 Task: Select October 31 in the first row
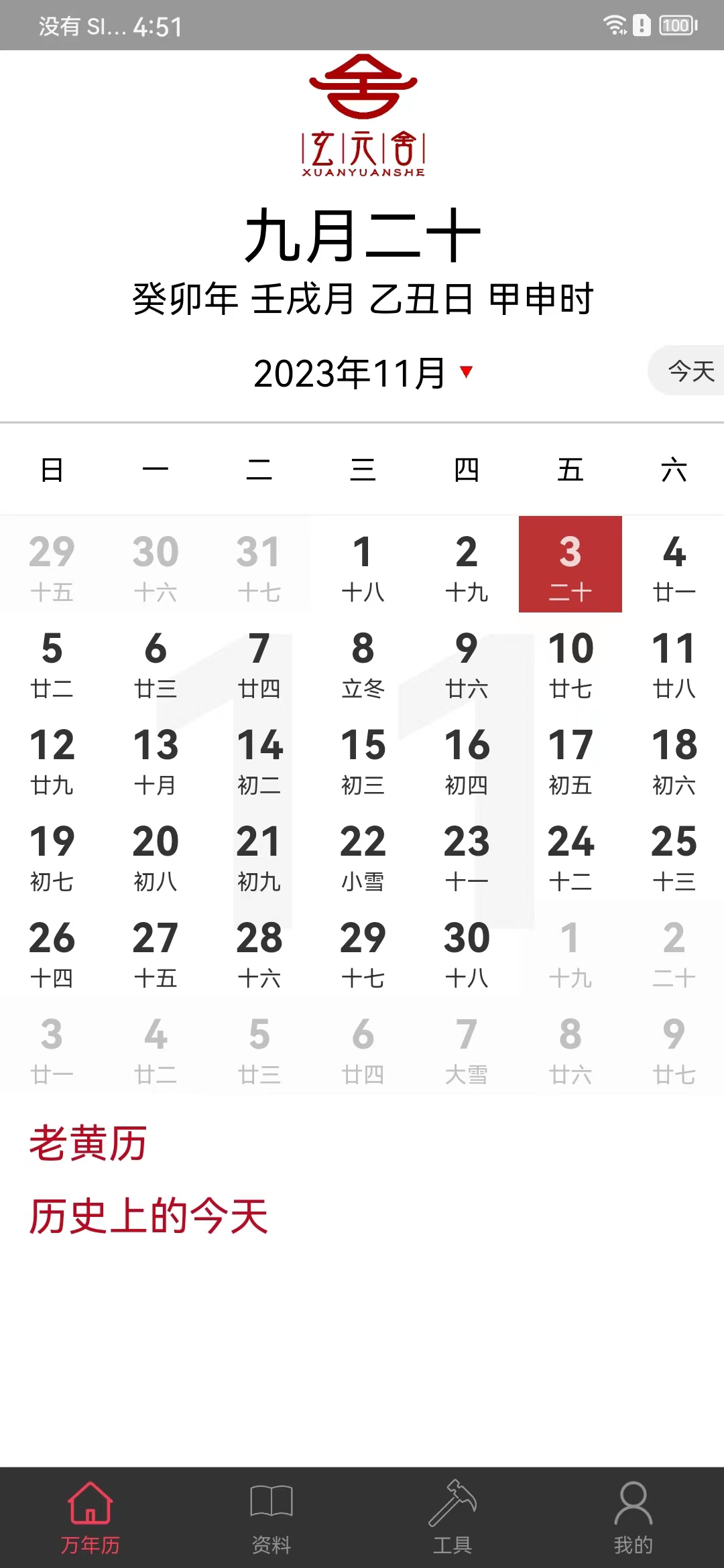click(259, 565)
